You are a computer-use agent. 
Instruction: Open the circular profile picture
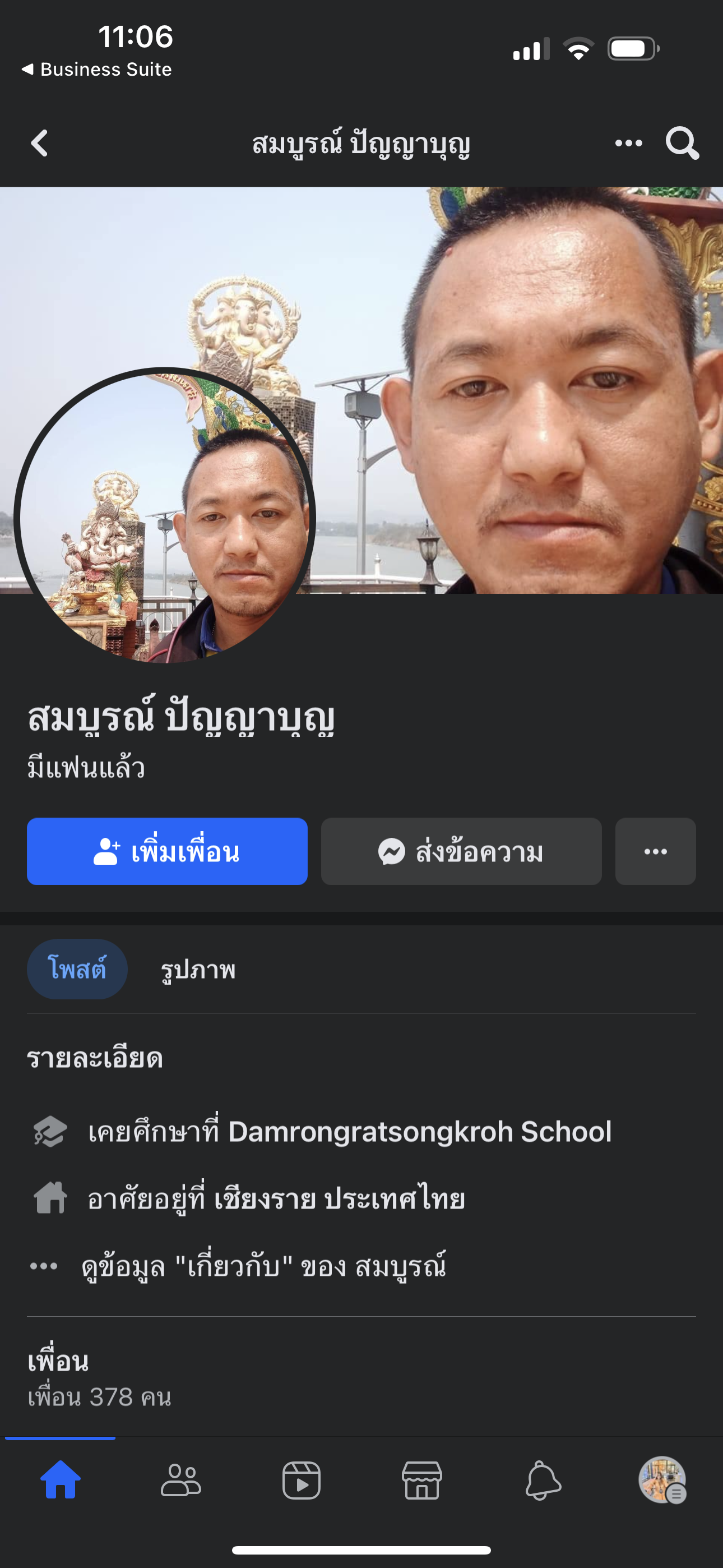[164, 518]
